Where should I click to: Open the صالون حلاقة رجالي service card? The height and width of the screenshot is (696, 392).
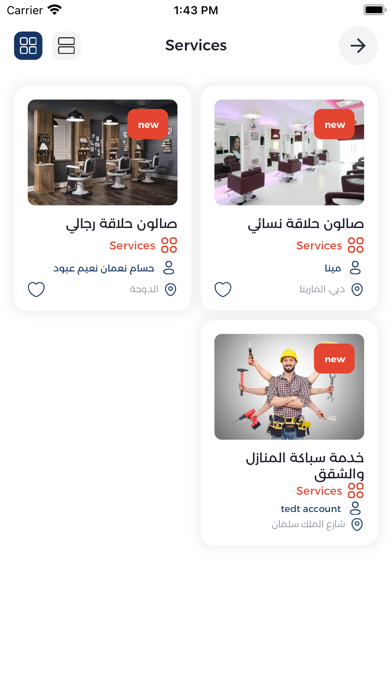103,198
